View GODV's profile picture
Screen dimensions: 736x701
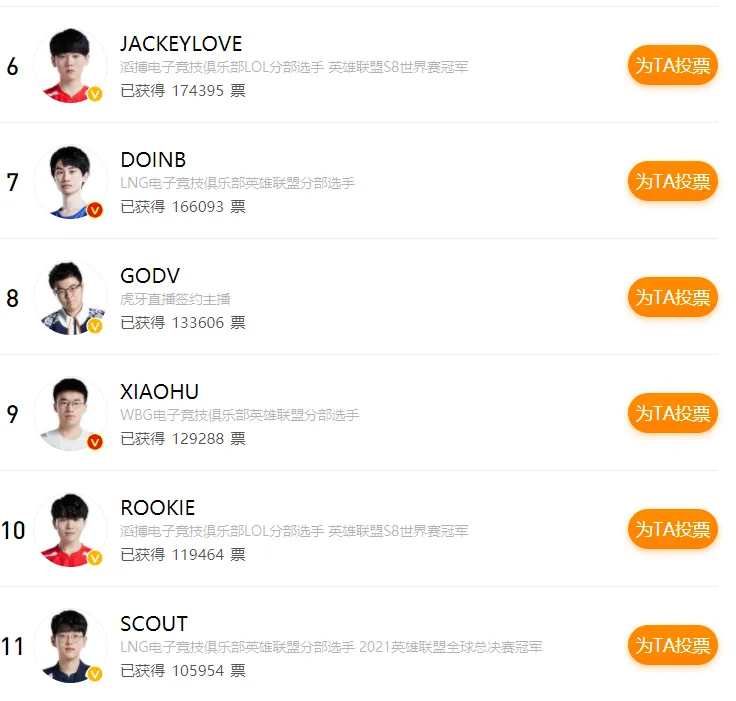(70, 298)
